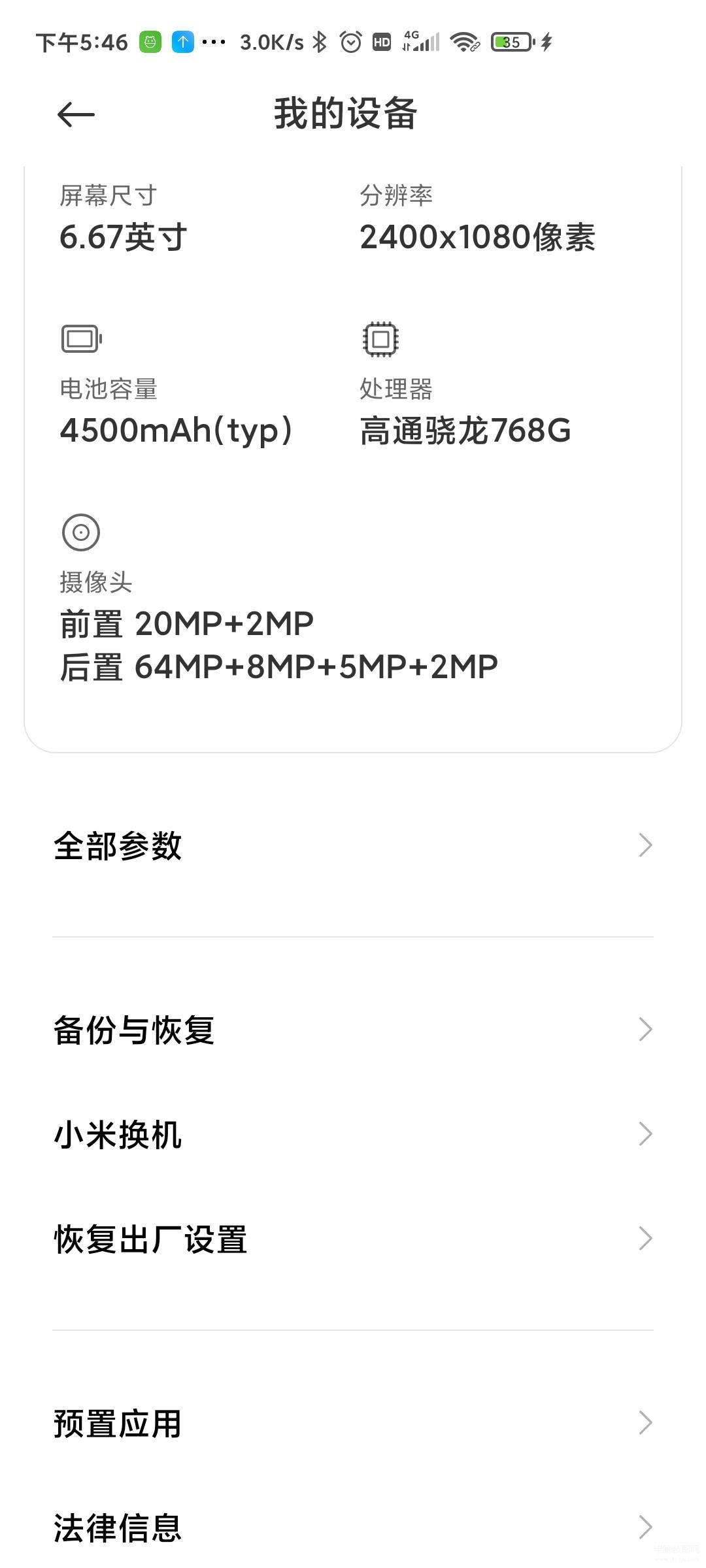Open 法律信息 legal information
This screenshot has height=1568, width=706.
pyautogui.click(x=353, y=1527)
